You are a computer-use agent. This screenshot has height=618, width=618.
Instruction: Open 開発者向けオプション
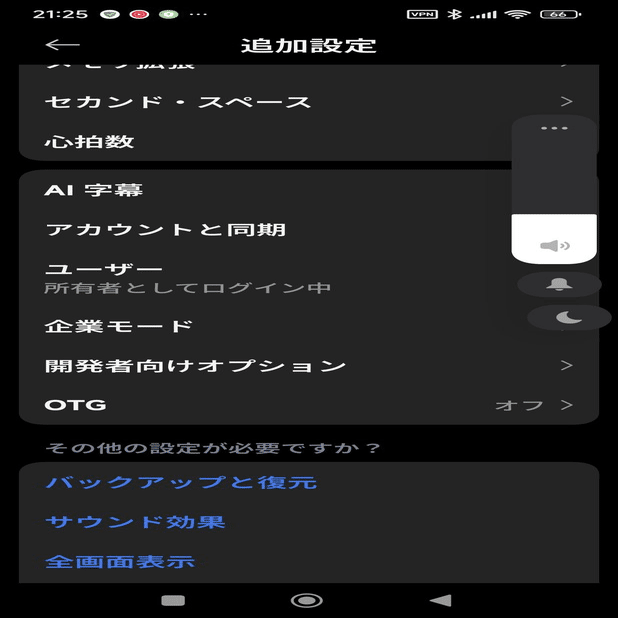point(197,366)
